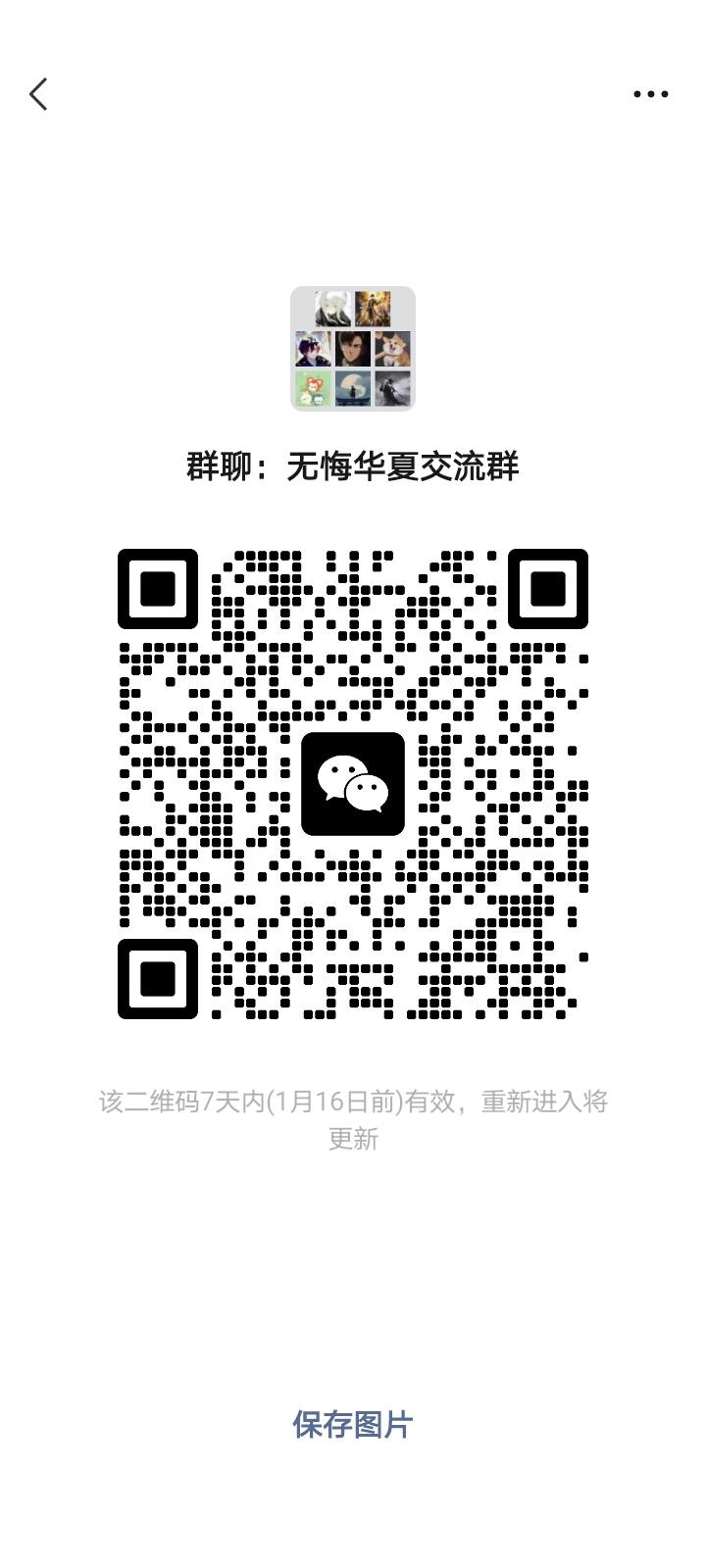Tap the shiba dog member avatar
The height and width of the screenshot is (1568, 706).
[x=391, y=348]
